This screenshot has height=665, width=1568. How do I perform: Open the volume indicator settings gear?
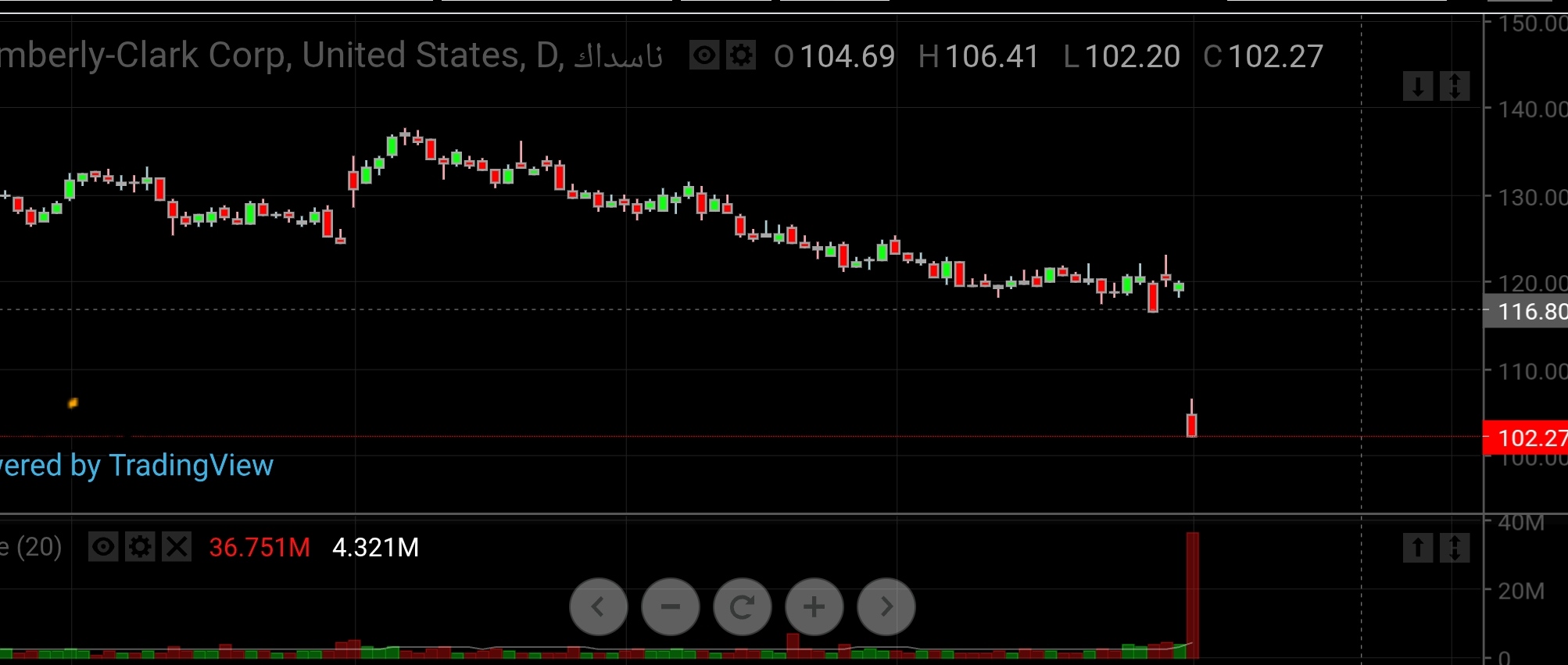pos(140,547)
